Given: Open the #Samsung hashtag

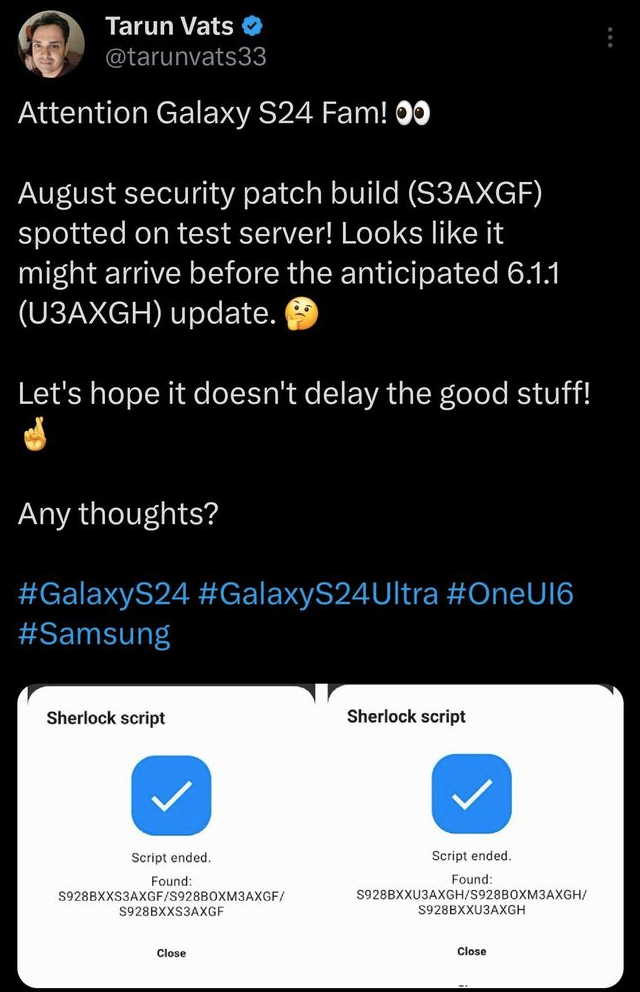Looking at the screenshot, I should (94, 633).
